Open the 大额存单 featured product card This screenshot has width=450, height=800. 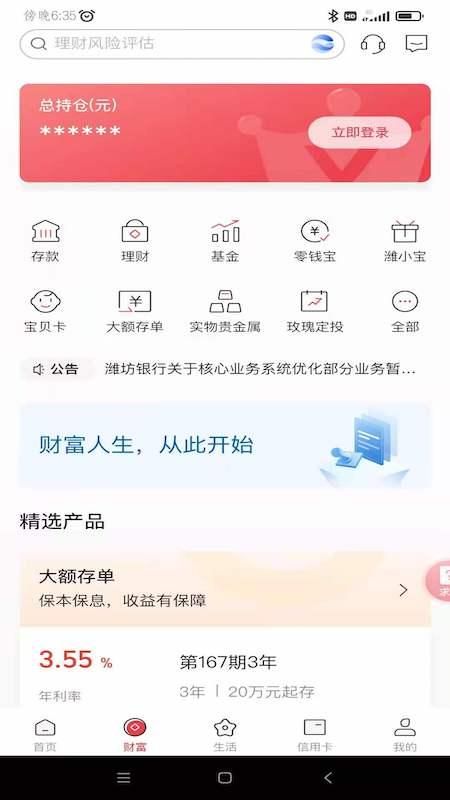225,589
